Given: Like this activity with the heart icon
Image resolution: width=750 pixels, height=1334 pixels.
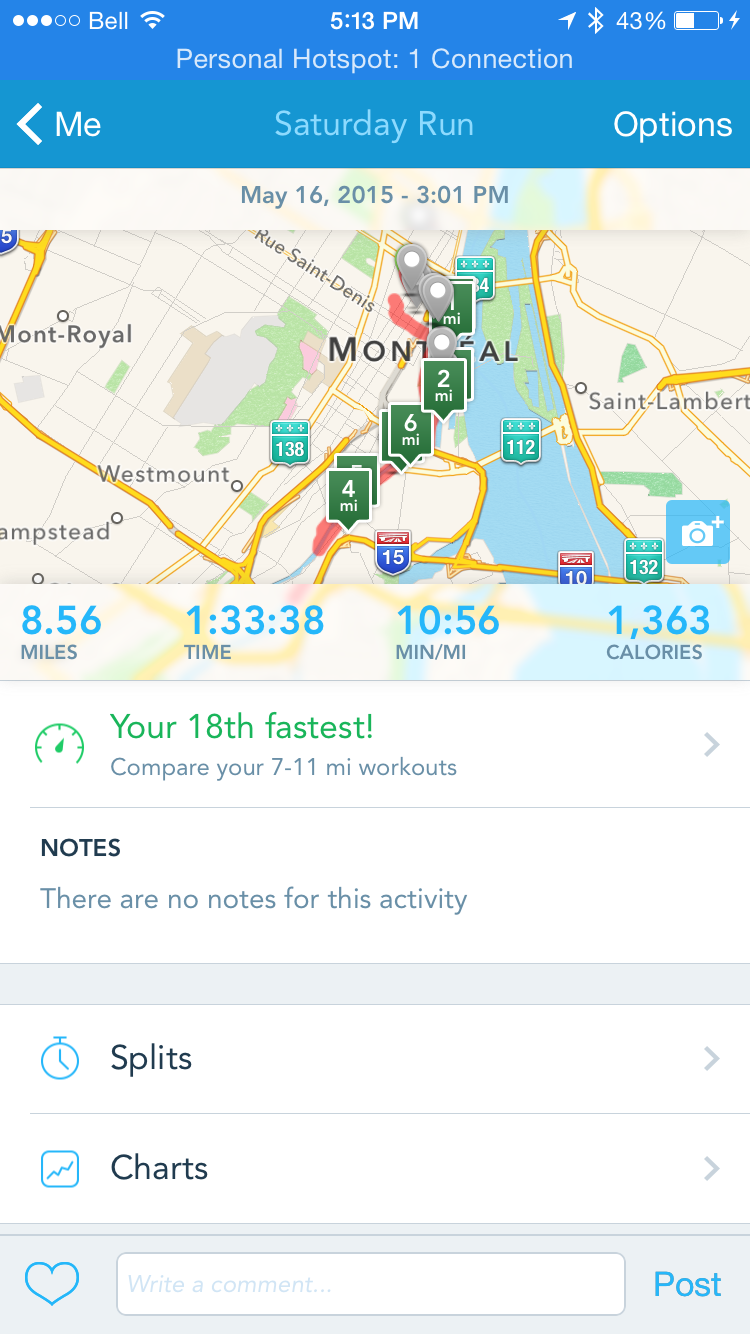Looking at the screenshot, I should [52, 1283].
